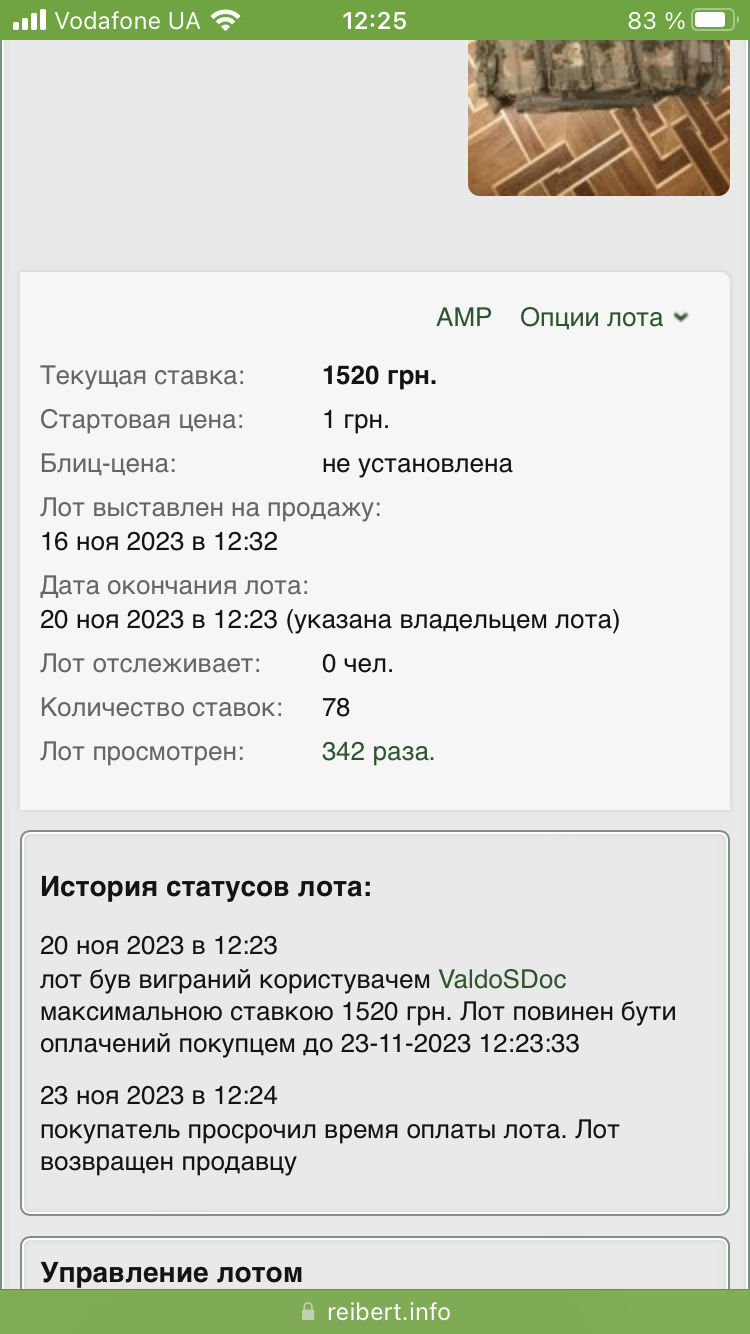Tap the reibert.info address bar
750x1334 pixels.
point(375,1311)
